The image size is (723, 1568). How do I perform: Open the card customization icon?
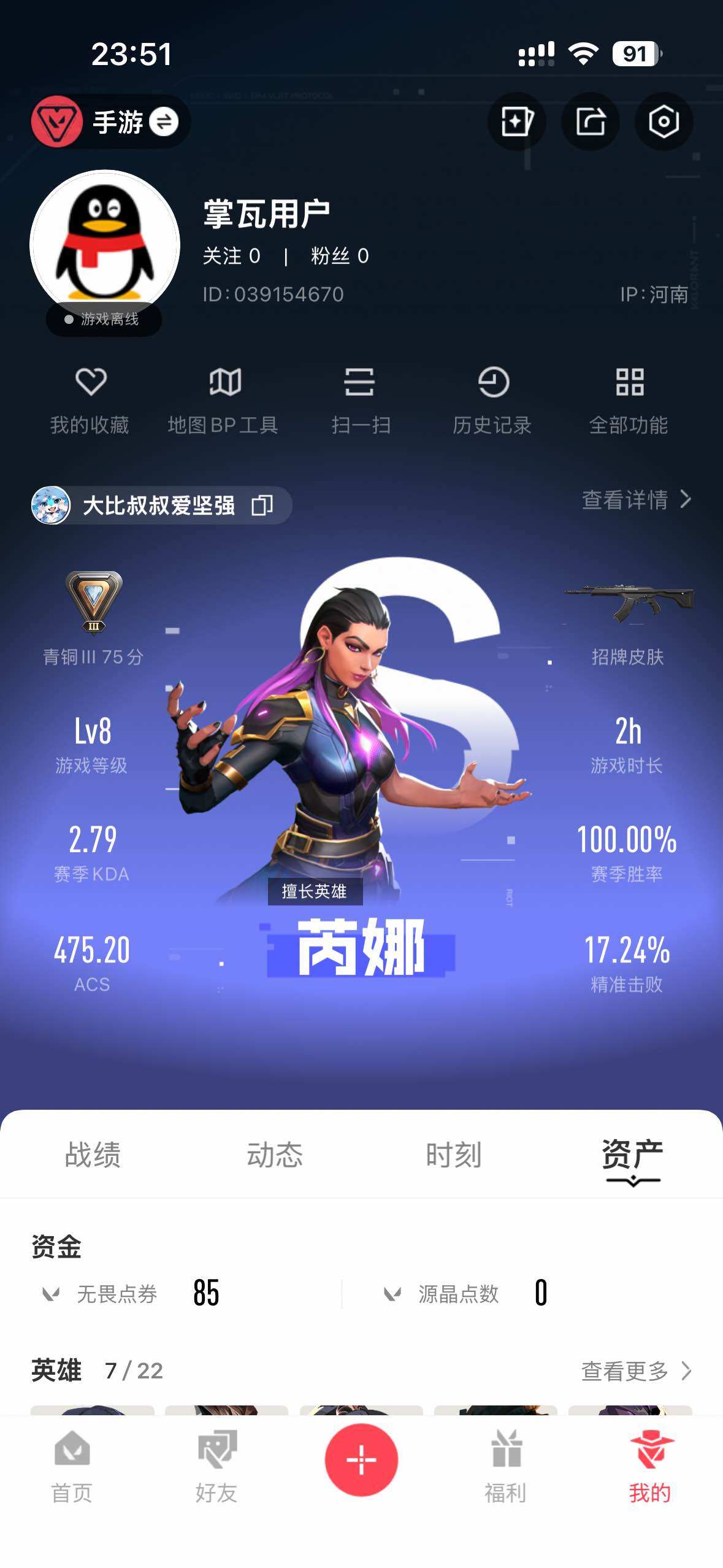coord(516,121)
